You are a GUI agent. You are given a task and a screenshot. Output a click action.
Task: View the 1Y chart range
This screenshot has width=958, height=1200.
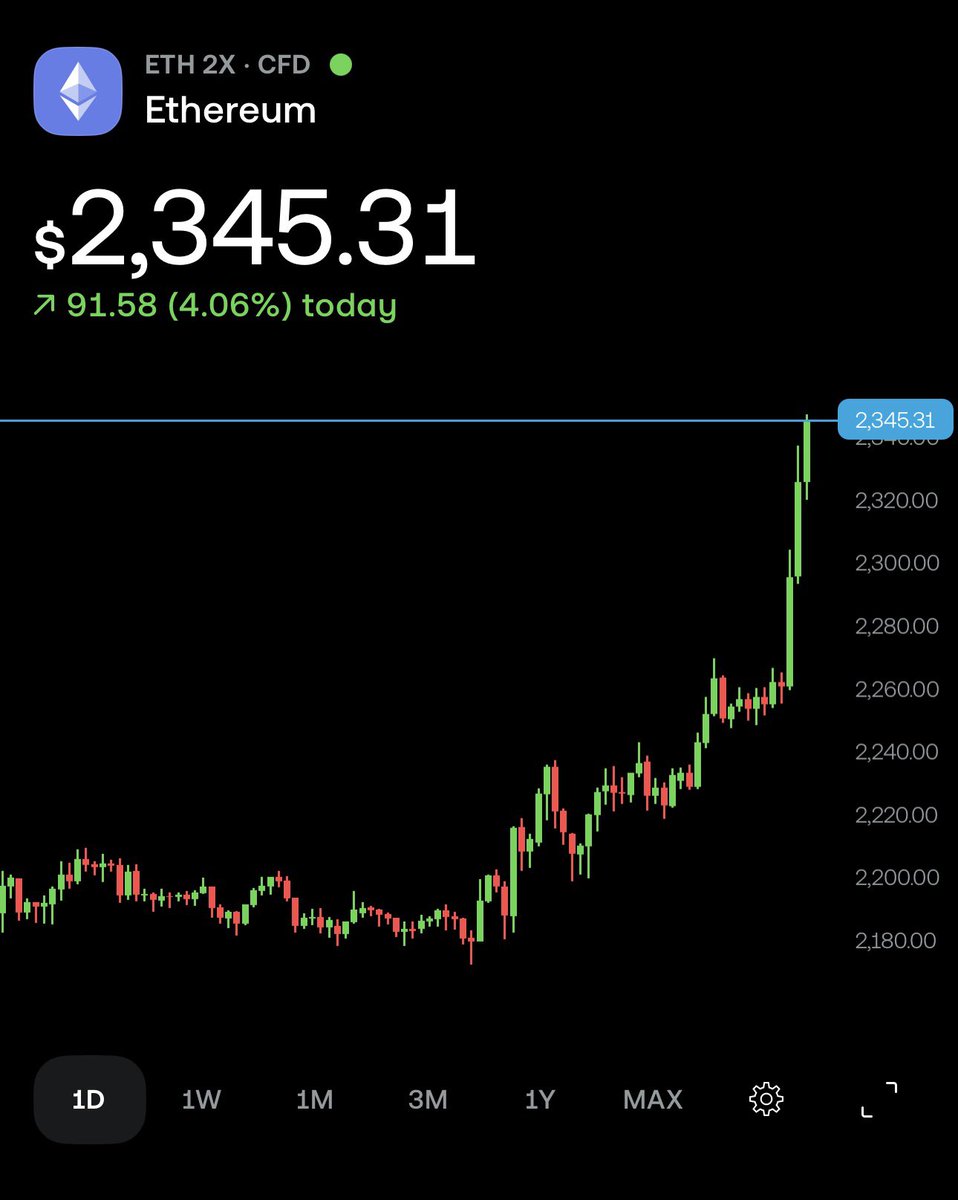540,1100
